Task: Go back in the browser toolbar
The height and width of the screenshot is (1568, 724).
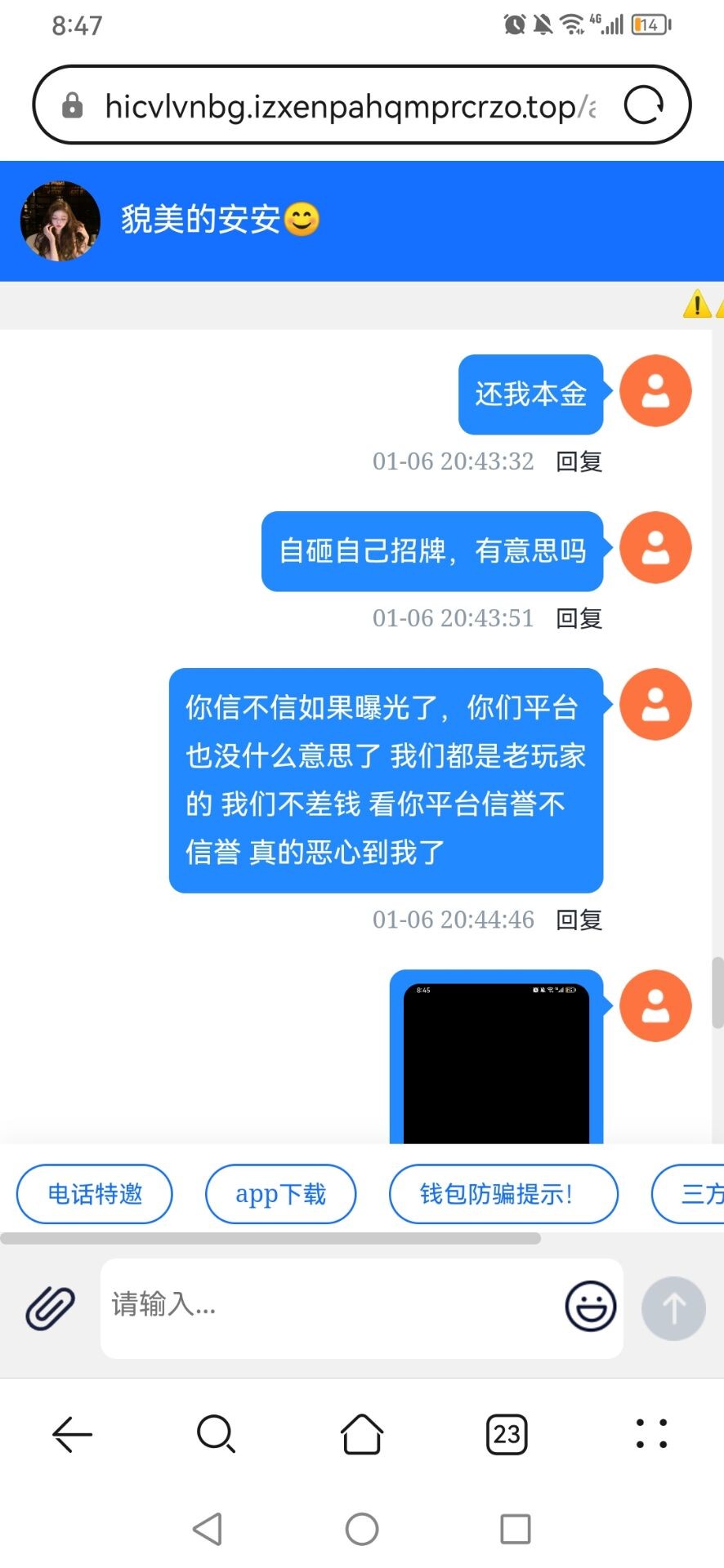Action: [x=72, y=1434]
